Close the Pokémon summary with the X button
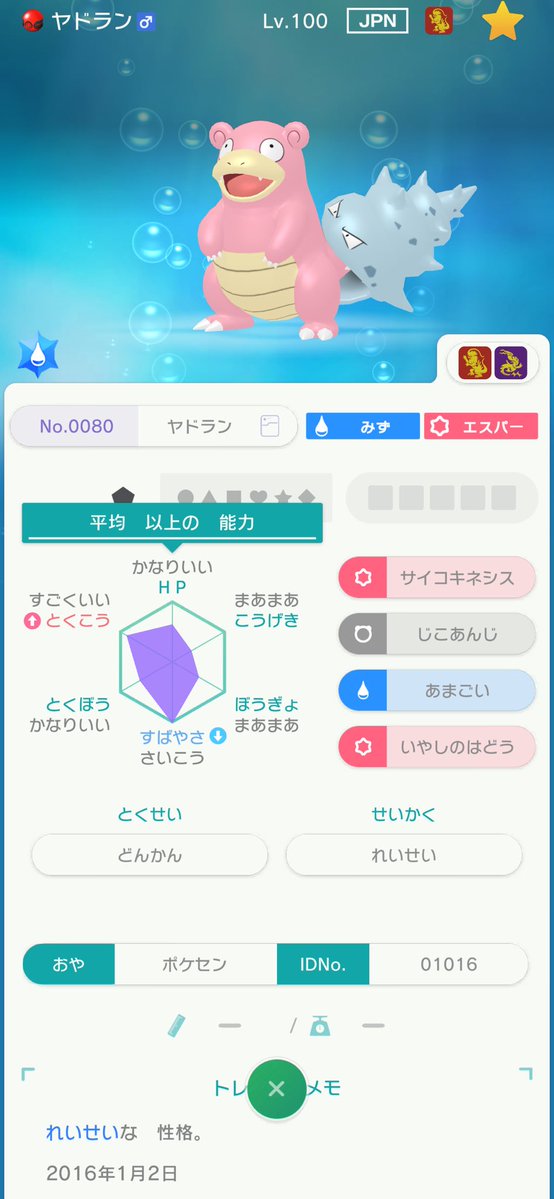554x1199 pixels. (277, 1089)
